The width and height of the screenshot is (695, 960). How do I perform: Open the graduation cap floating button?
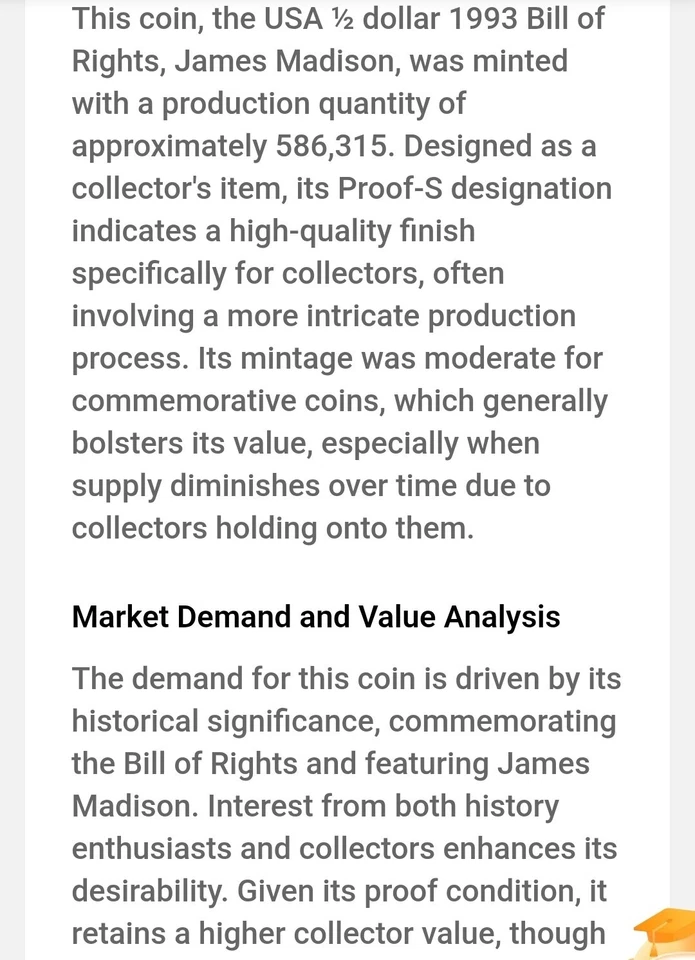pos(668,934)
